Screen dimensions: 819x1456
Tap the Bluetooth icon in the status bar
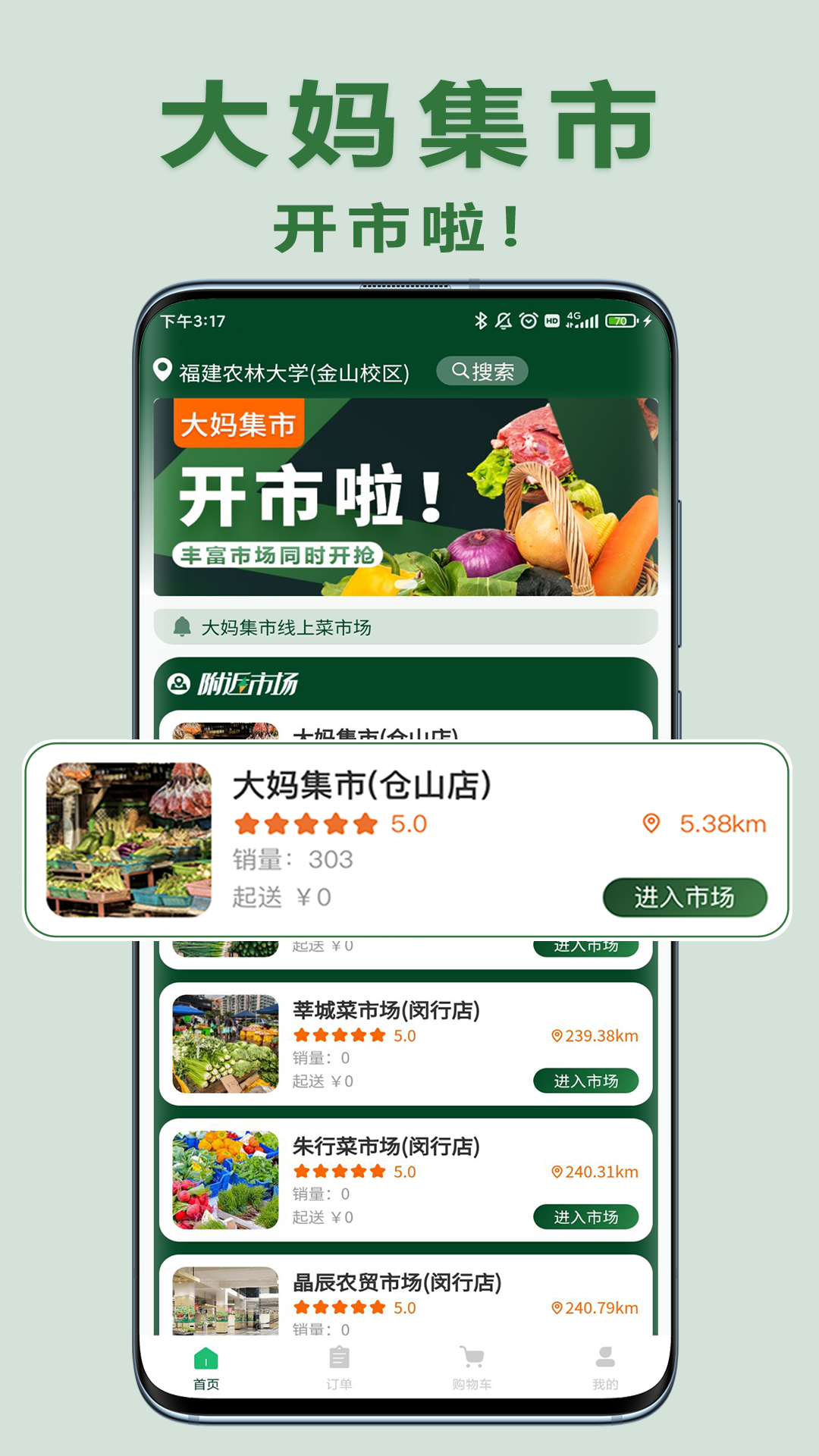tap(481, 321)
